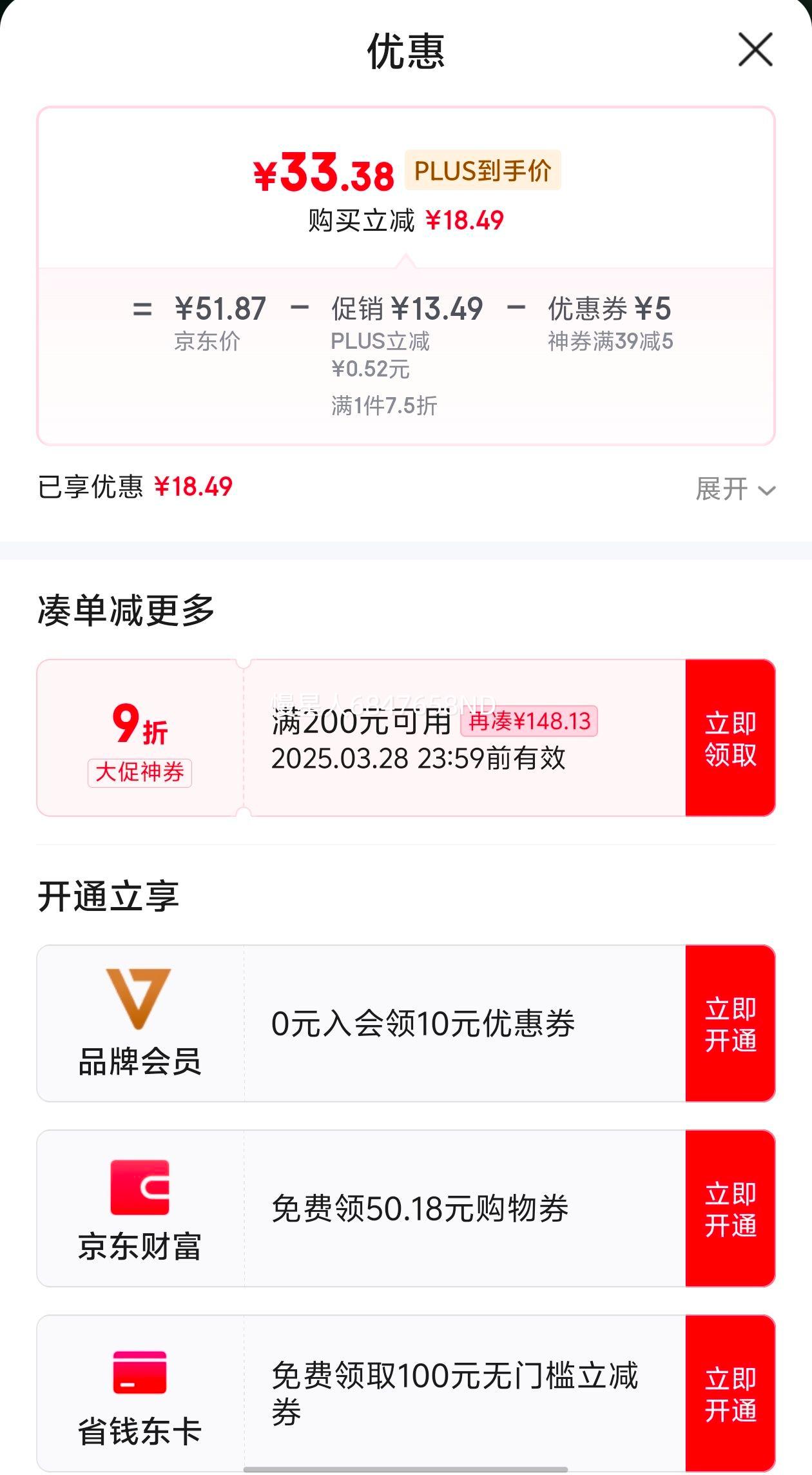
Task: Claim the 9折 大促神券 coupon
Action: pyautogui.click(x=730, y=738)
